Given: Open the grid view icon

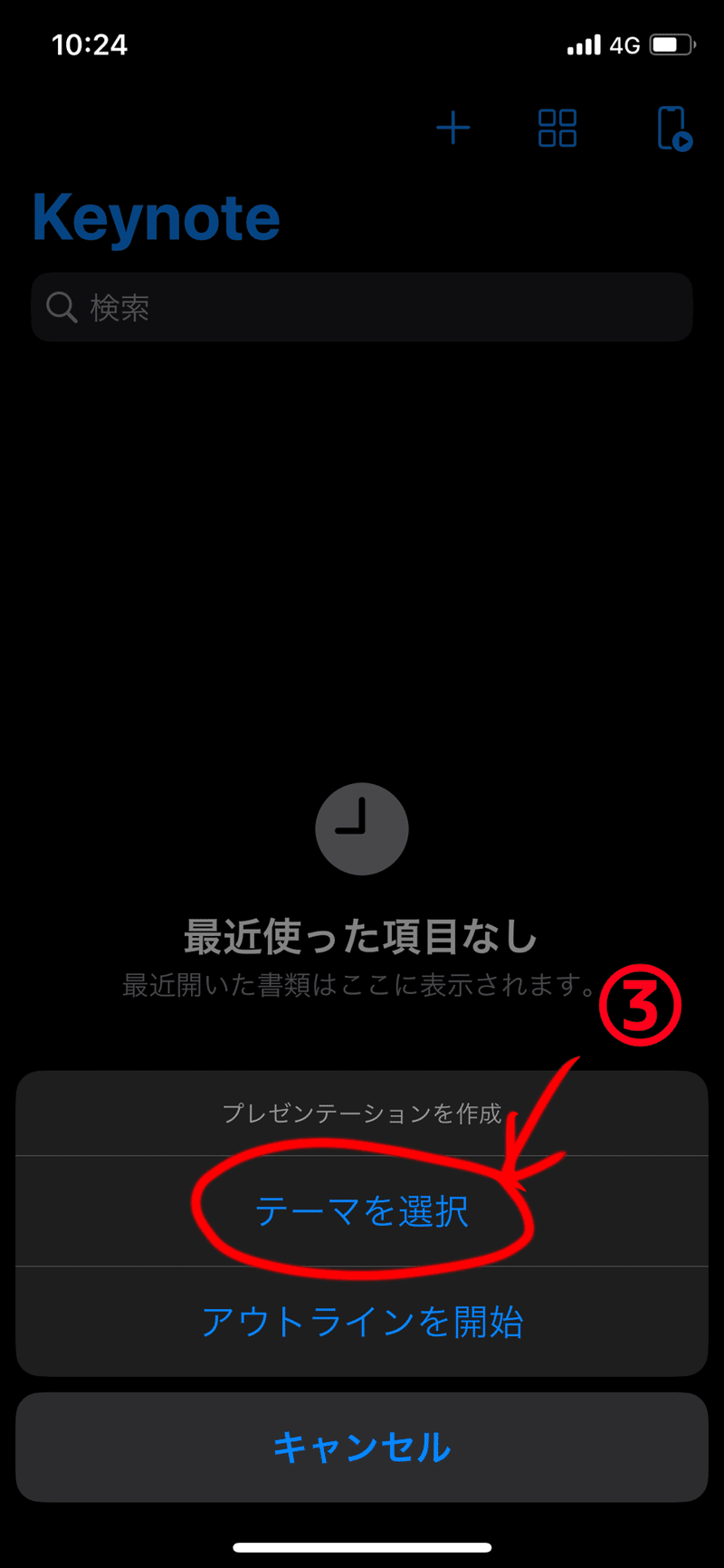Looking at the screenshot, I should 557,128.
